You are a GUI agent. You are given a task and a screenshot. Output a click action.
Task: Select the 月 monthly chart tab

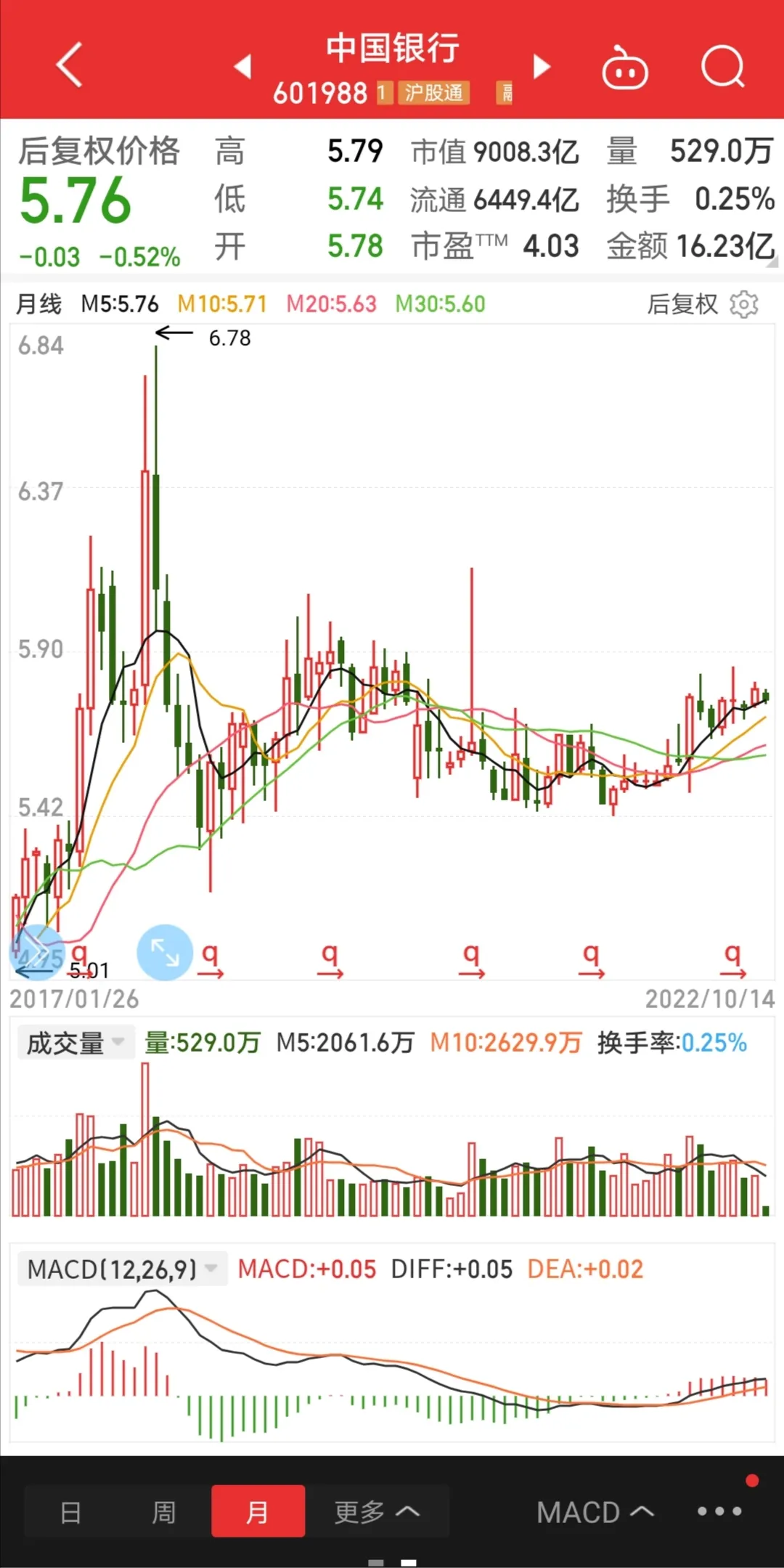tap(258, 1511)
